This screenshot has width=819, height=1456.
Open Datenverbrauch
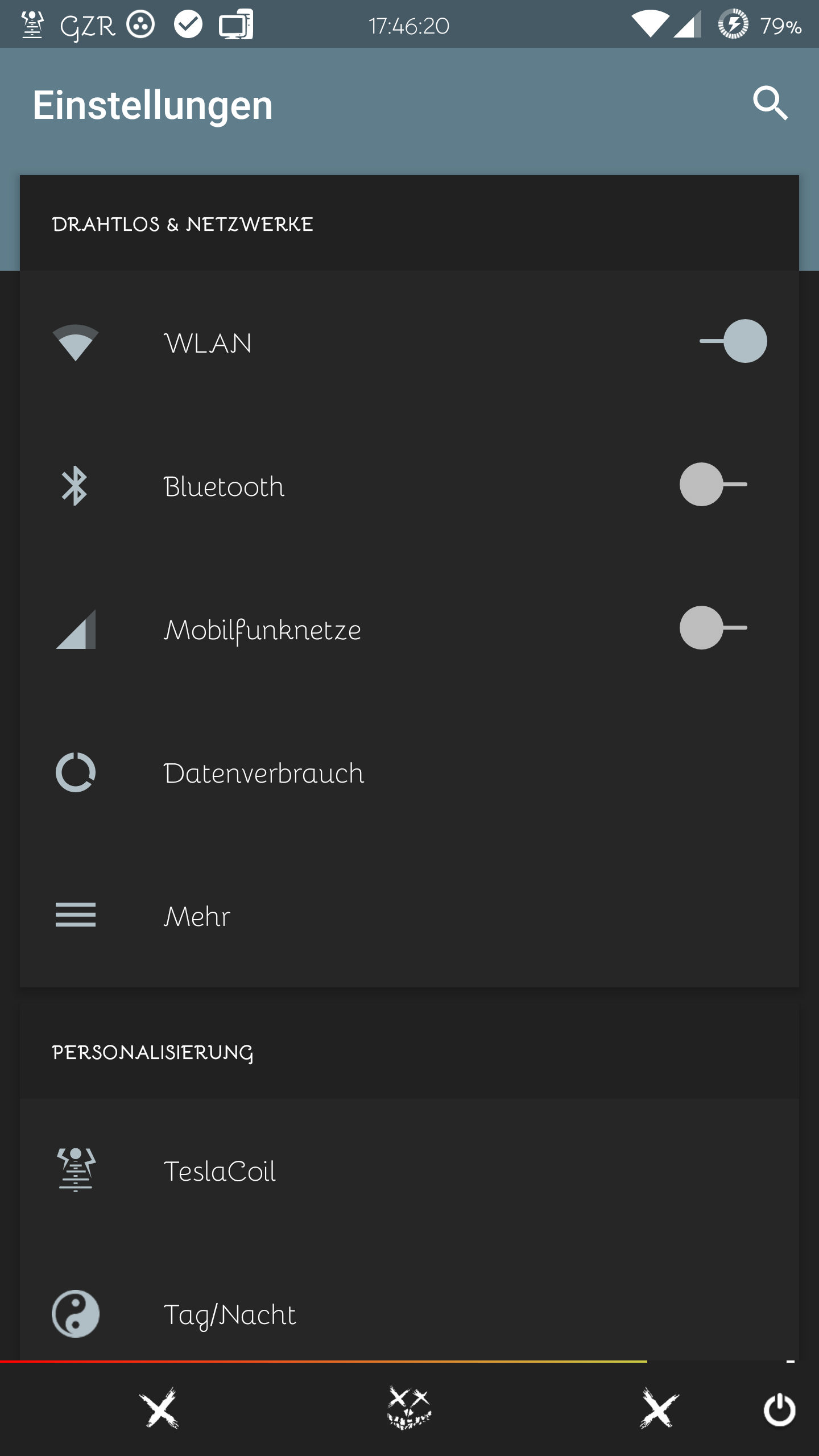point(341,773)
